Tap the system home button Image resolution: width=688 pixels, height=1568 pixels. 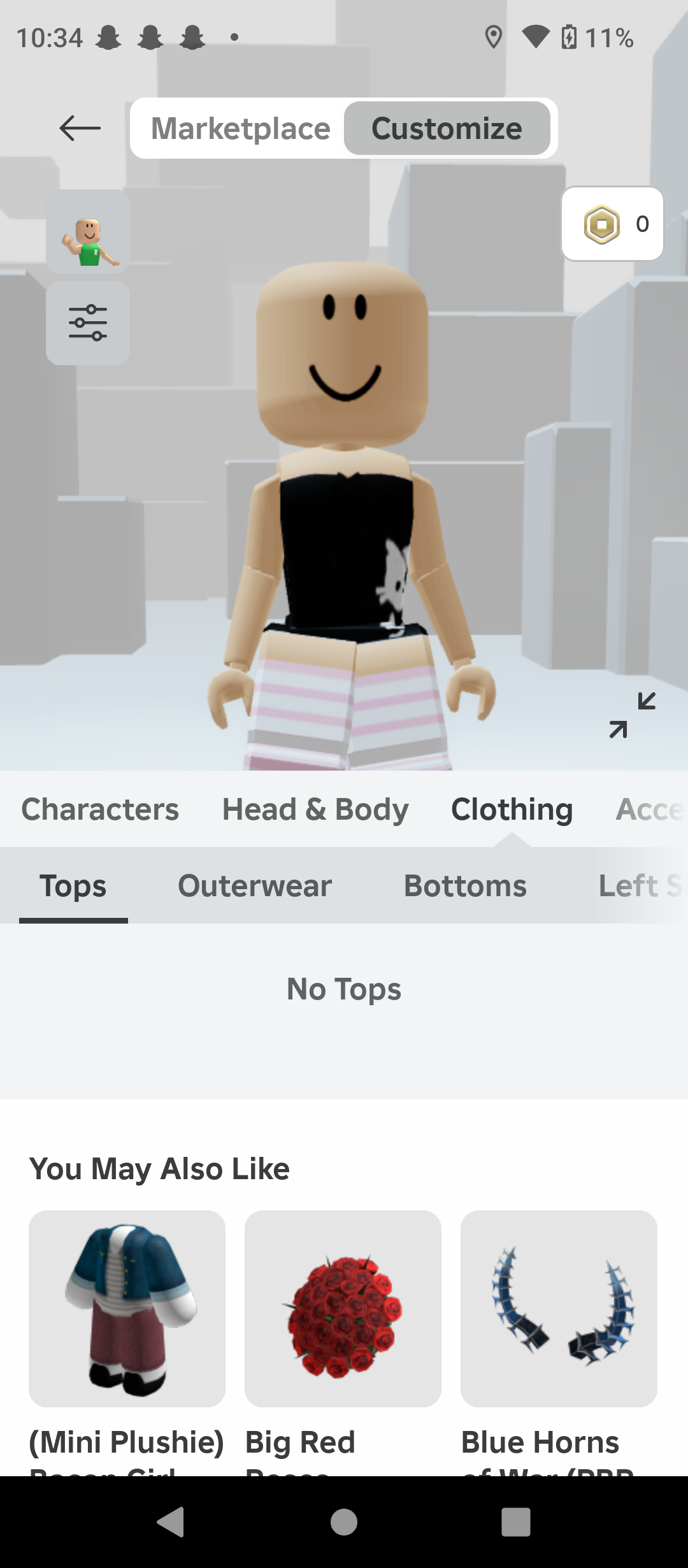344,1522
